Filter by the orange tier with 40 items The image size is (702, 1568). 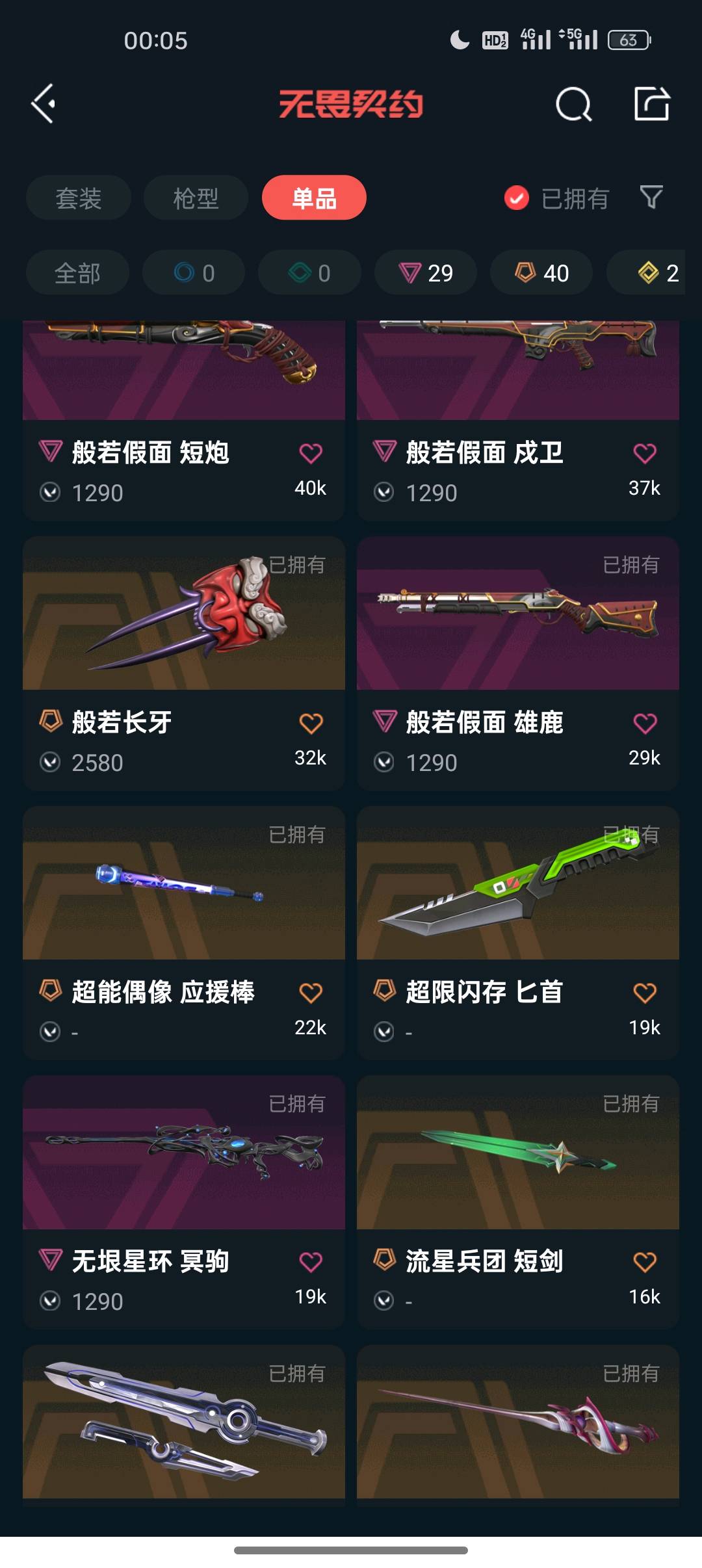(x=541, y=273)
